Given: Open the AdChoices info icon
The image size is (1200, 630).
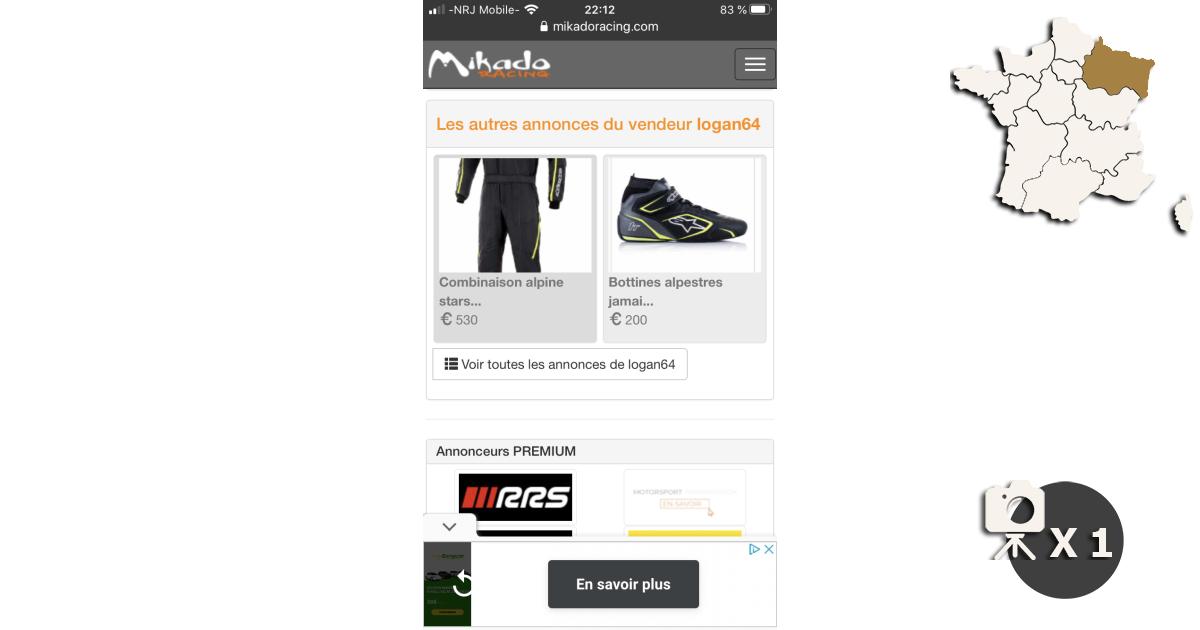Looking at the screenshot, I should [755, 549].
